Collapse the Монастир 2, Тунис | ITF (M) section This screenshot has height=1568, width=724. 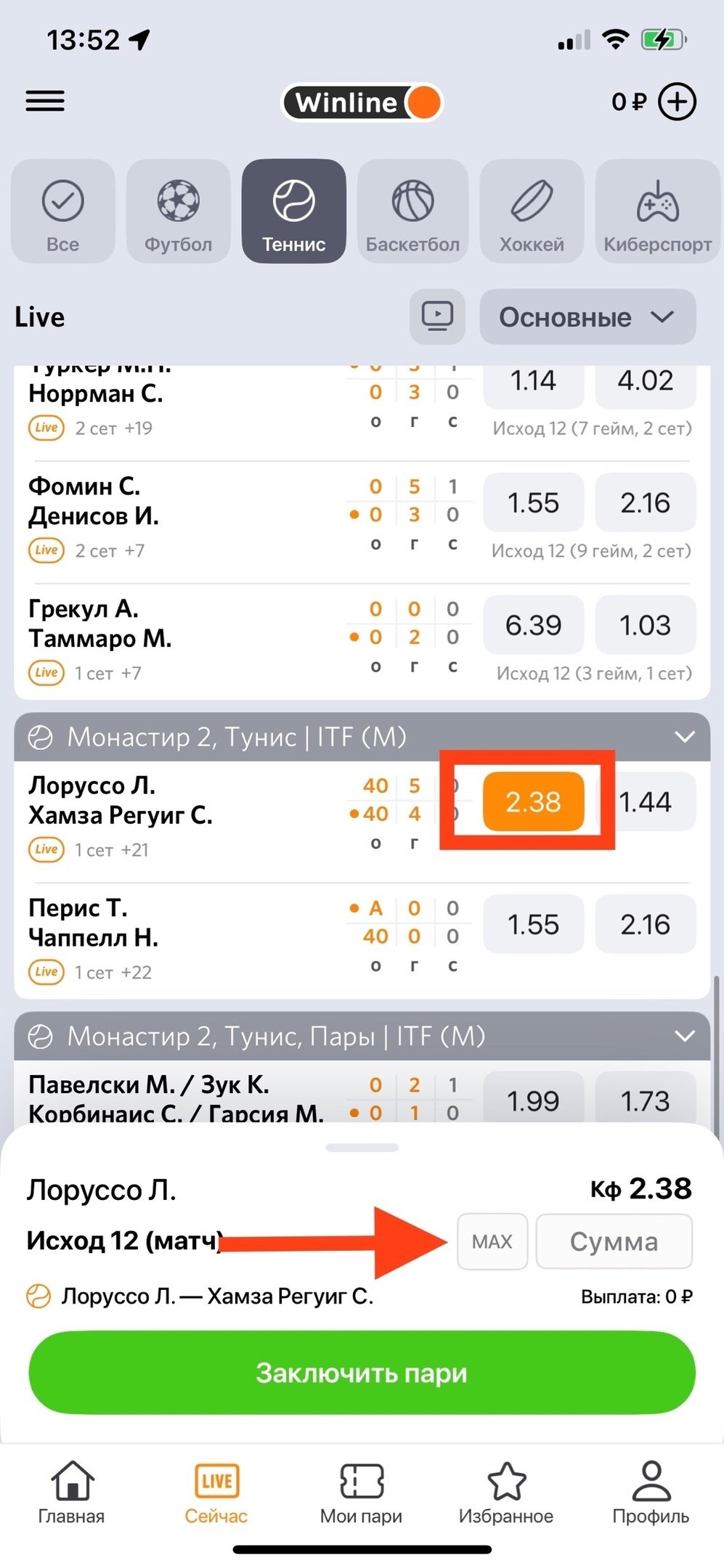coord(684,738)
